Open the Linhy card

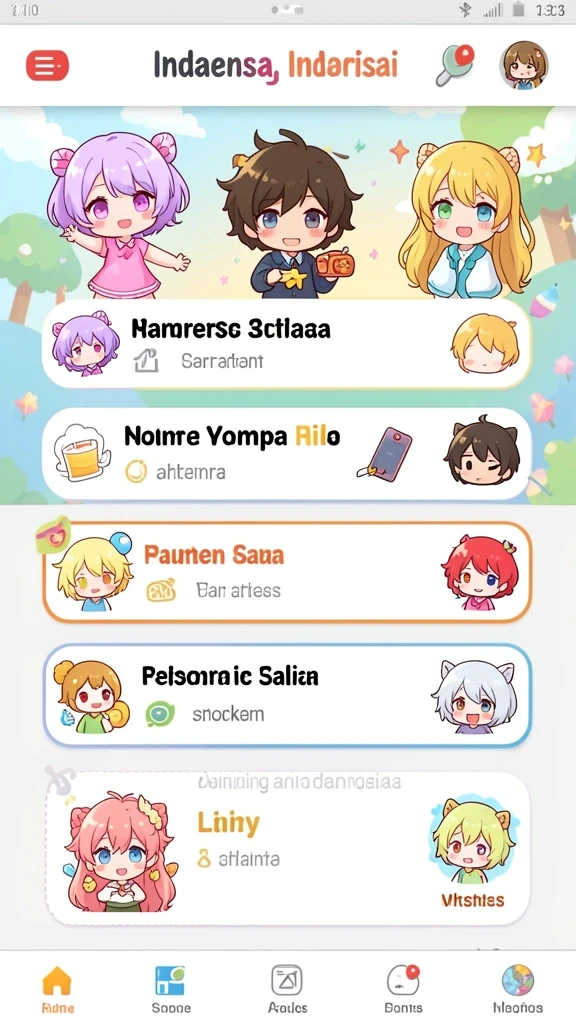point(287,848)
